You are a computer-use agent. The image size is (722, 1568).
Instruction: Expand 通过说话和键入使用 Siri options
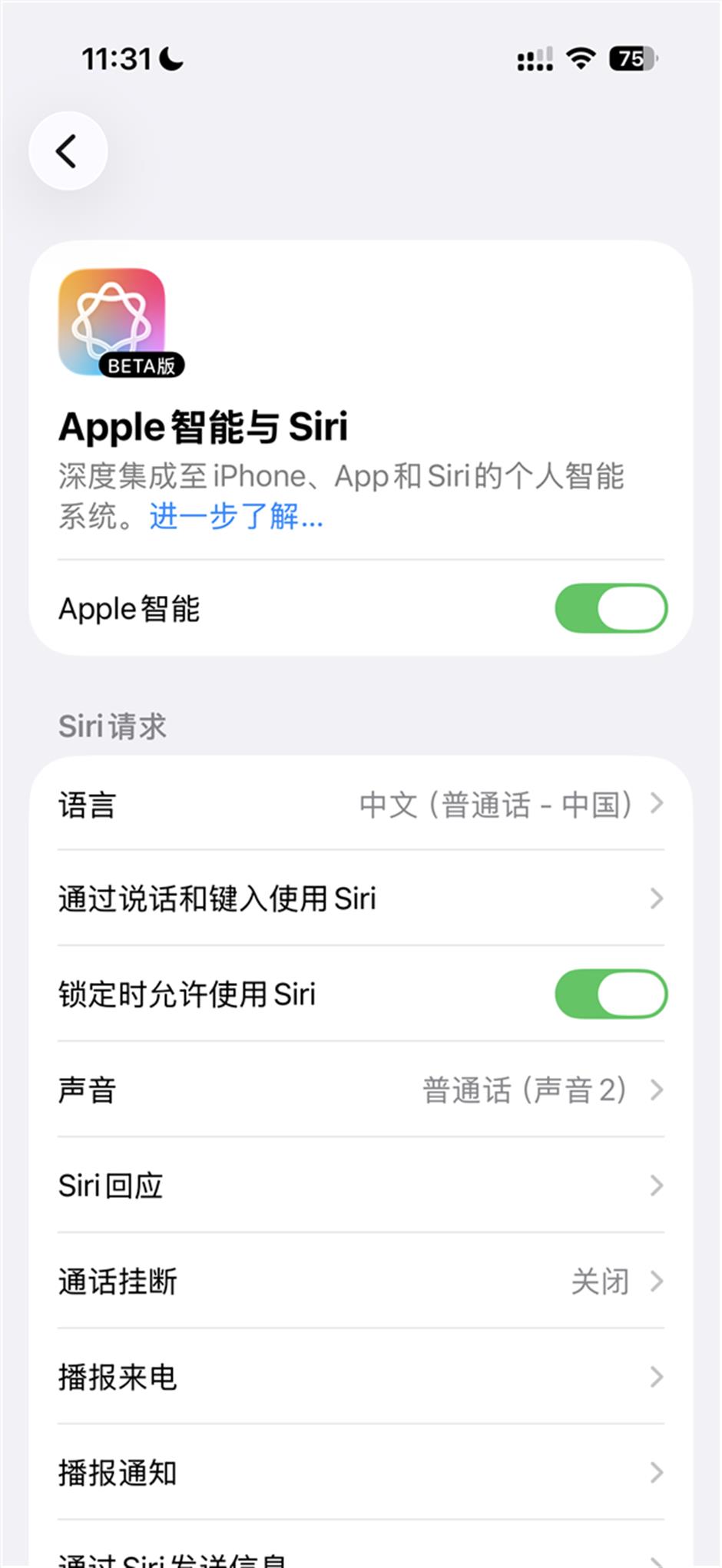pos(361,898)
